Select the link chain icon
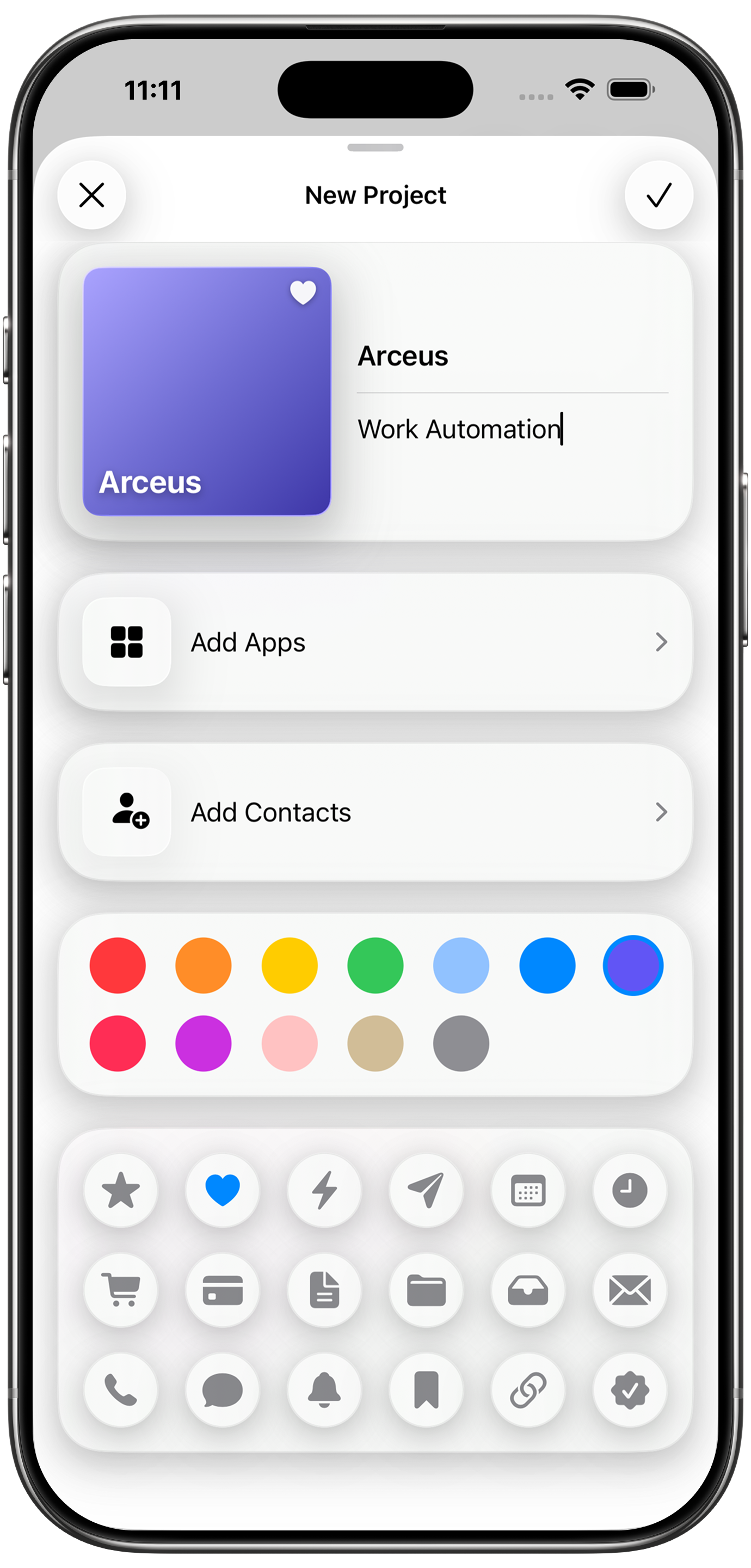Viewport: 751px width, 1568px height. click(x=528, y=1389)
